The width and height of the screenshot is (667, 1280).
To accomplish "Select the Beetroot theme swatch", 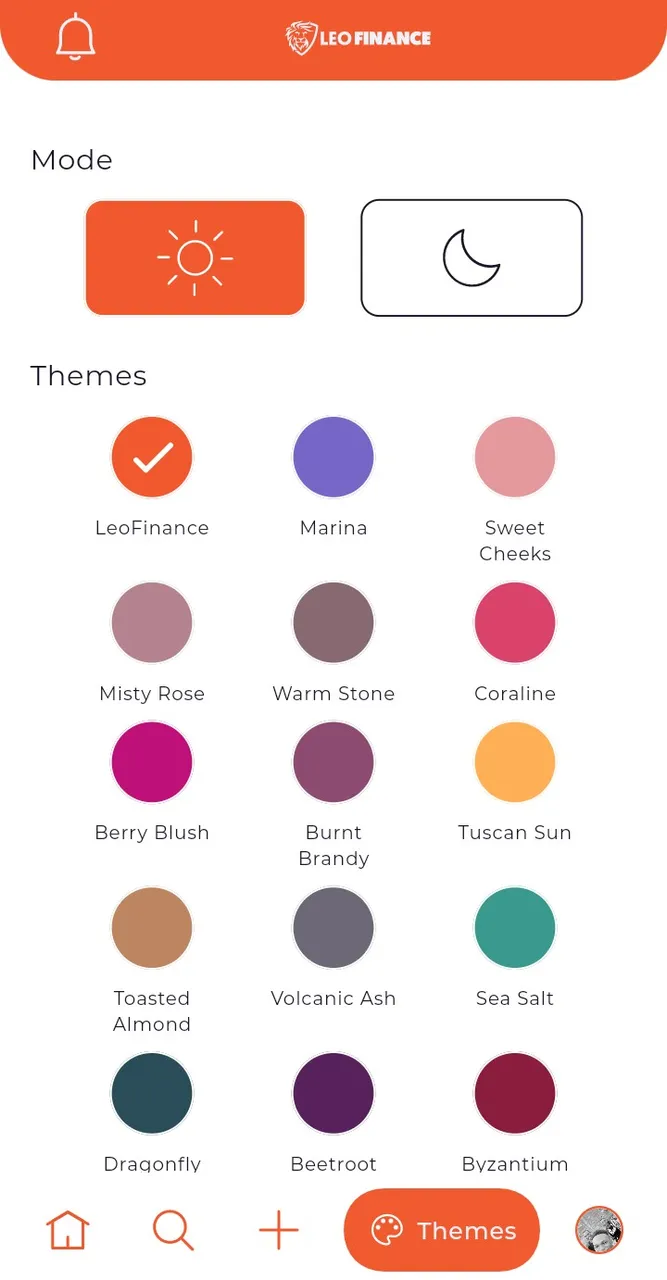I will pyautogui.click(x=333, y=1093).
